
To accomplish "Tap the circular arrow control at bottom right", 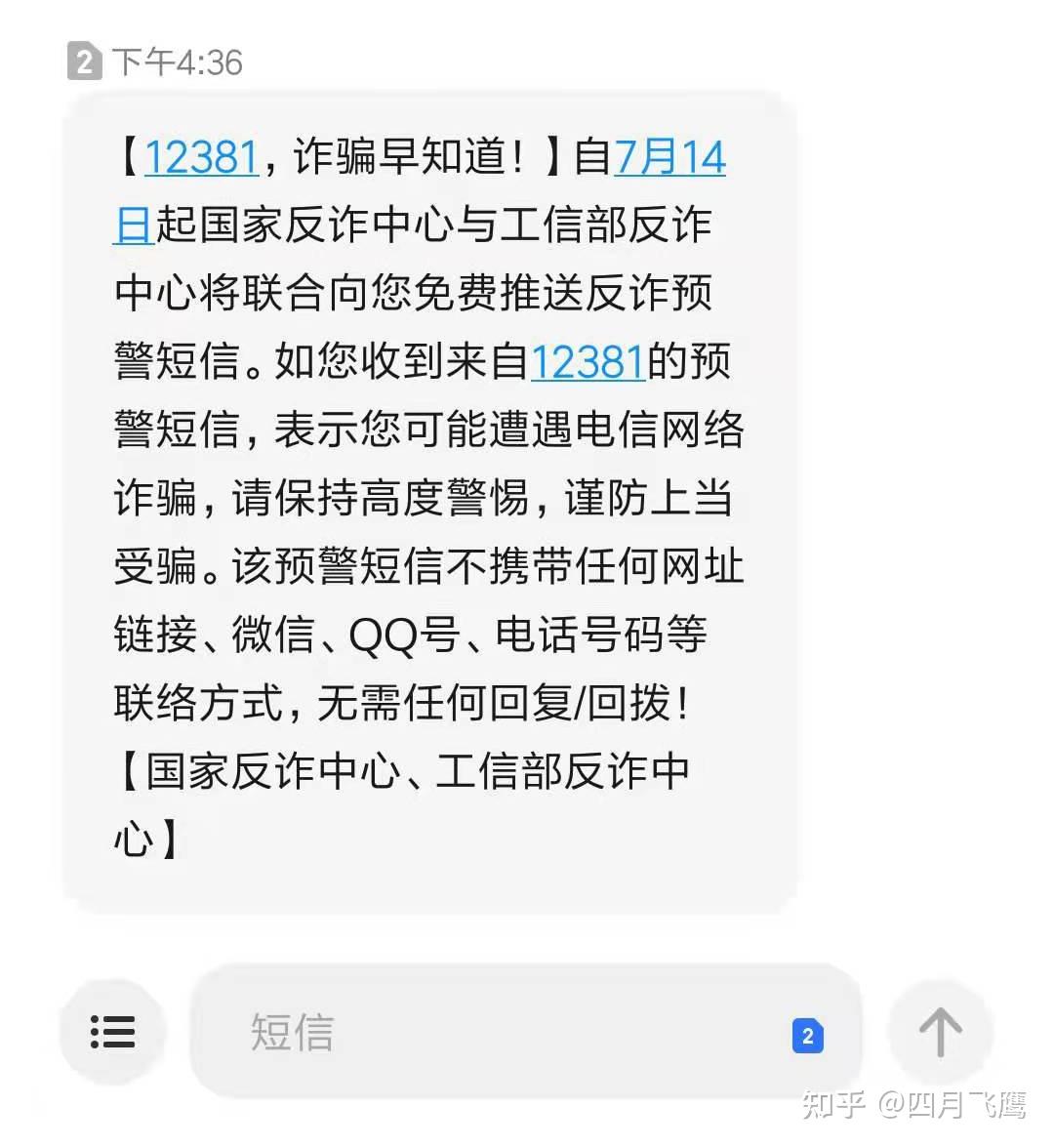I will point(940,1032).
